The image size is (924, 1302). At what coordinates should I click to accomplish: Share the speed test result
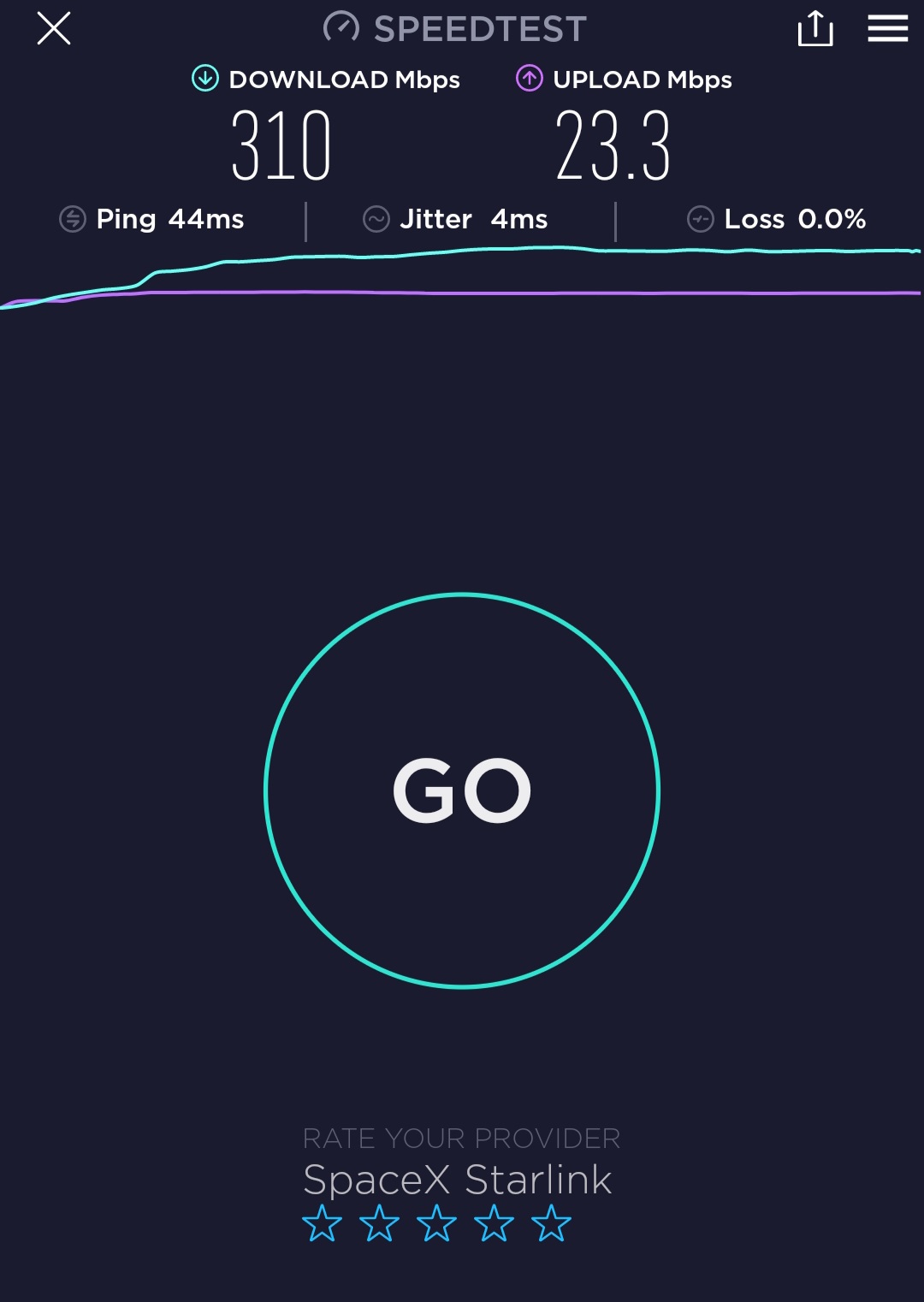[814, 29]
